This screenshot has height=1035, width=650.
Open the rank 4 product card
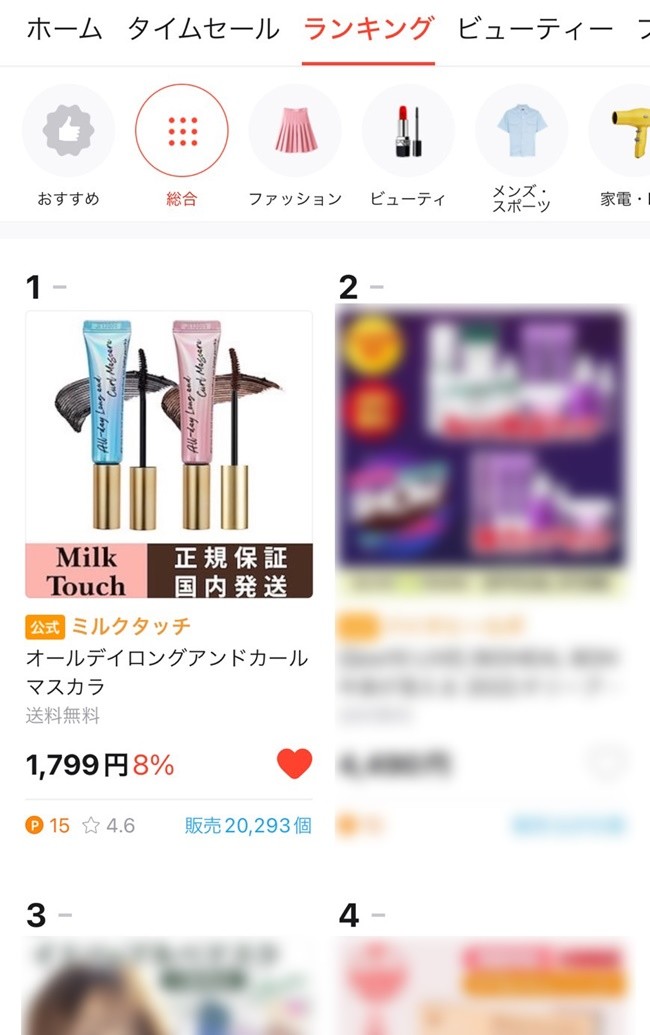tap(482, 985)
